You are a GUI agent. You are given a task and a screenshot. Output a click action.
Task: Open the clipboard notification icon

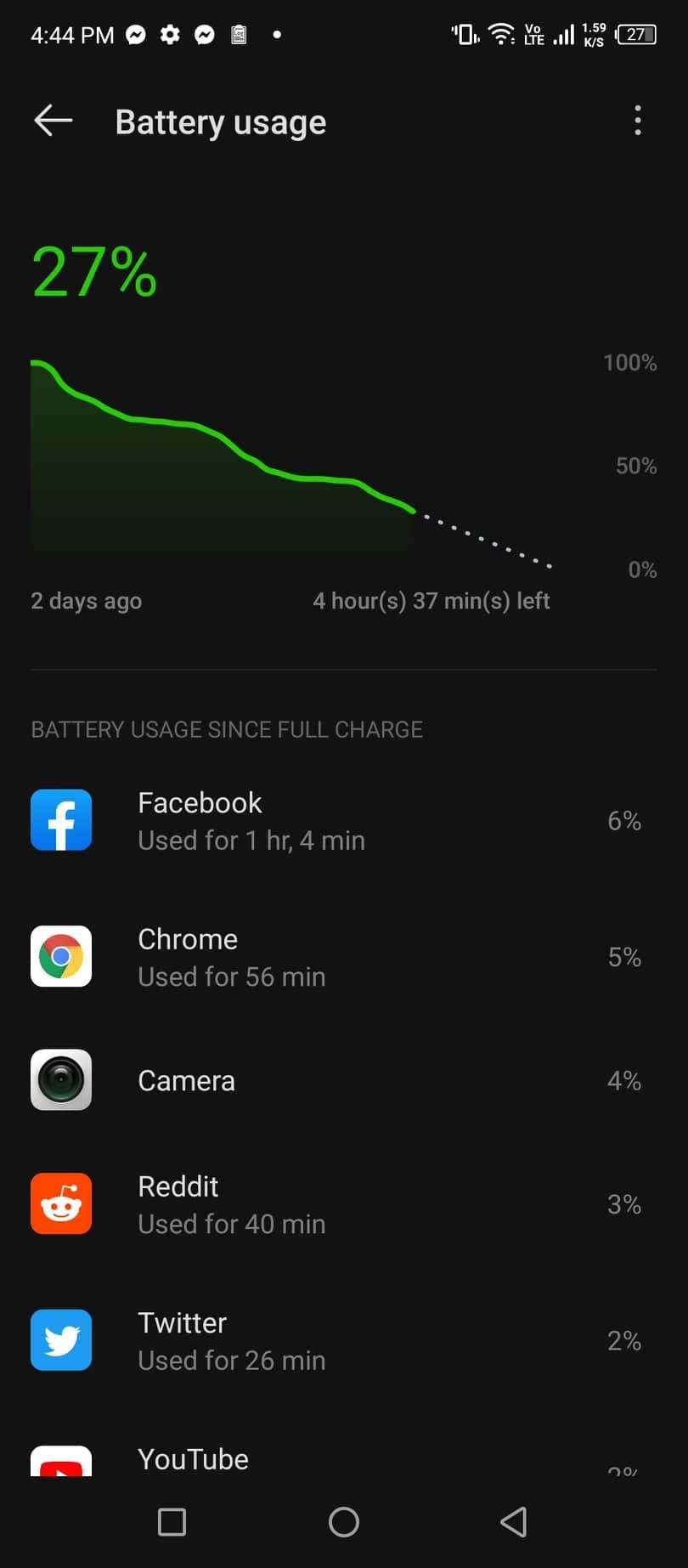click(x=238, y=34)
